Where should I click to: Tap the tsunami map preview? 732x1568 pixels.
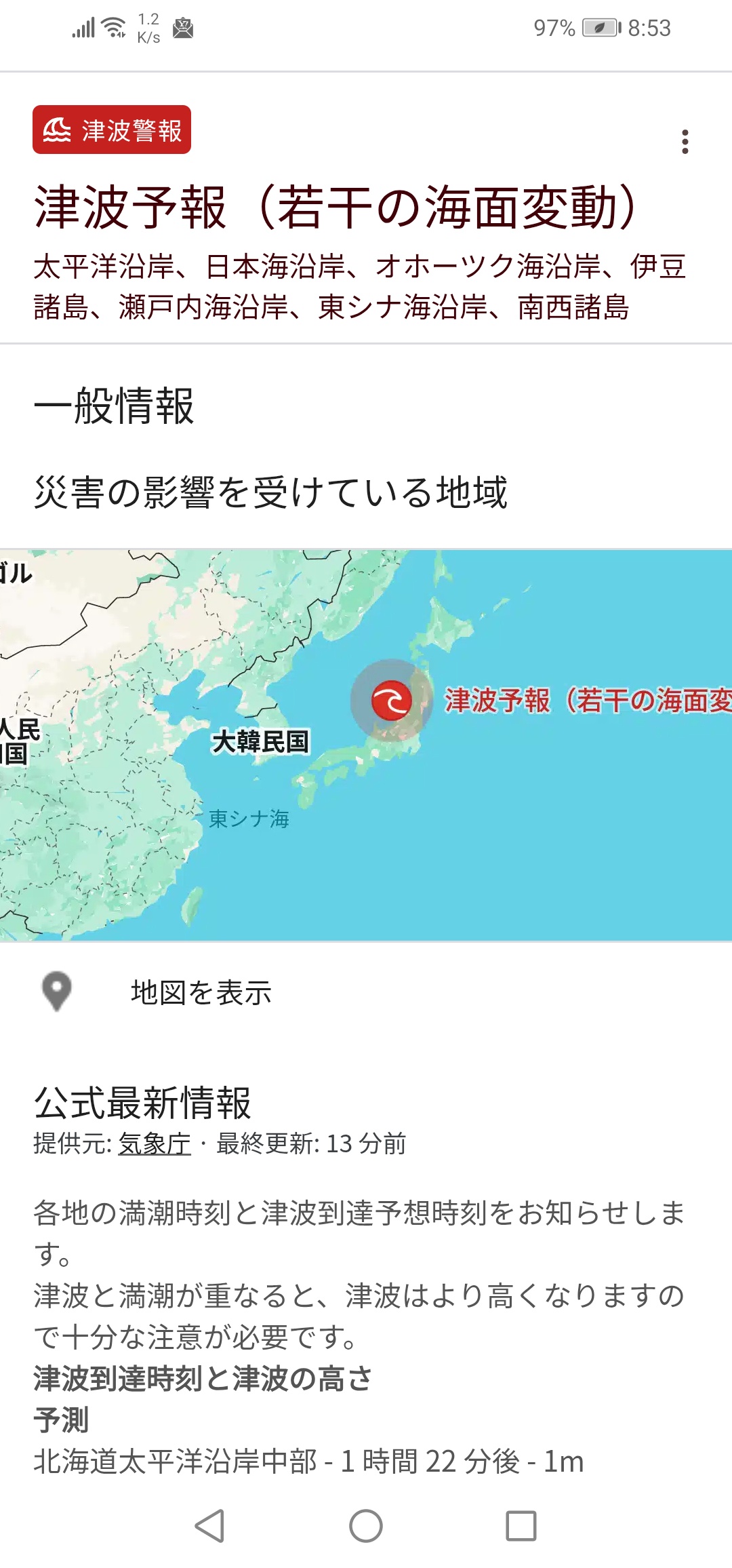click(366, 745)
